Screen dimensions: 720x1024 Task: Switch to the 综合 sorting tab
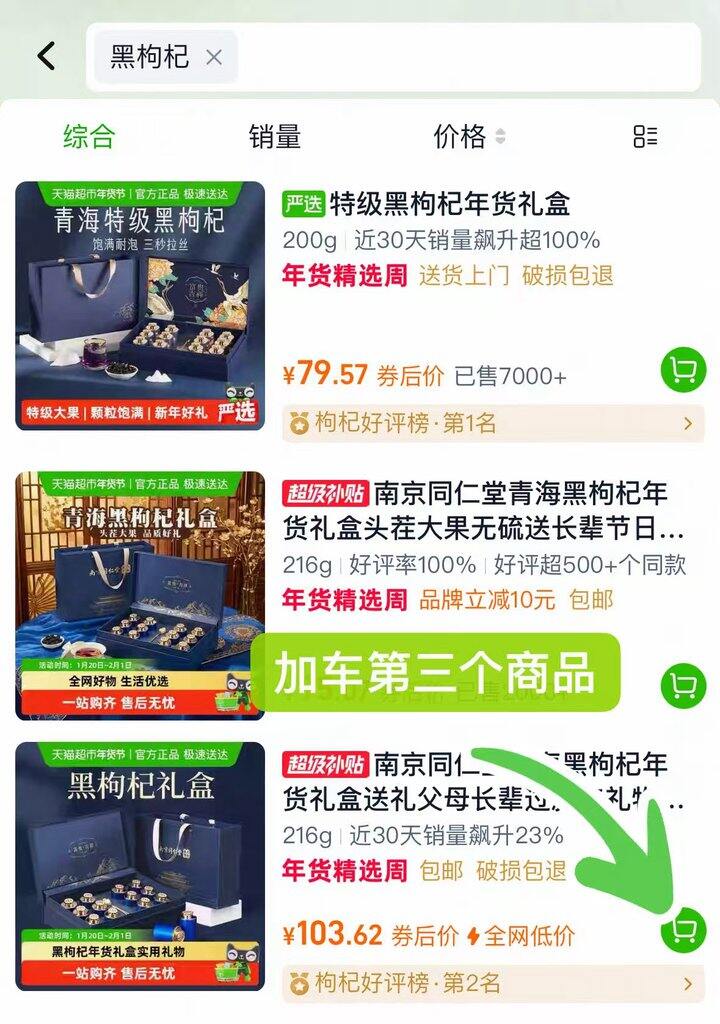click(89, 136)
